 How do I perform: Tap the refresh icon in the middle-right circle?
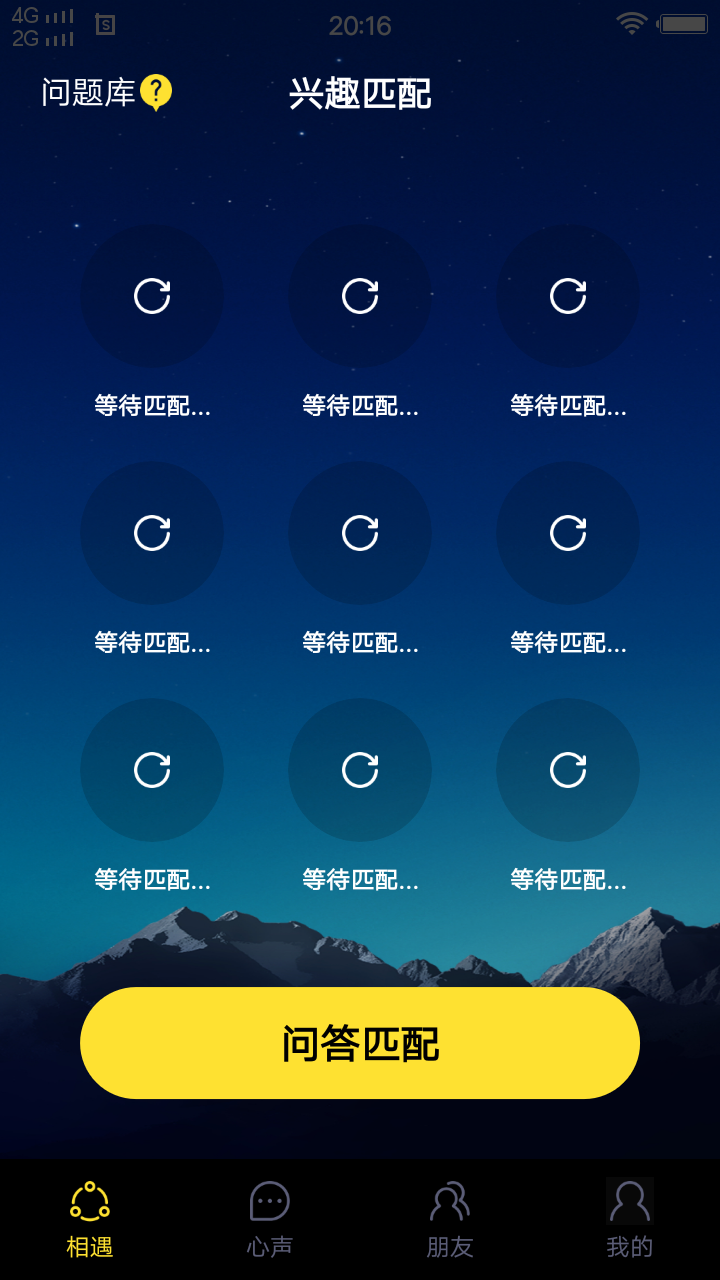coord(567,533)
